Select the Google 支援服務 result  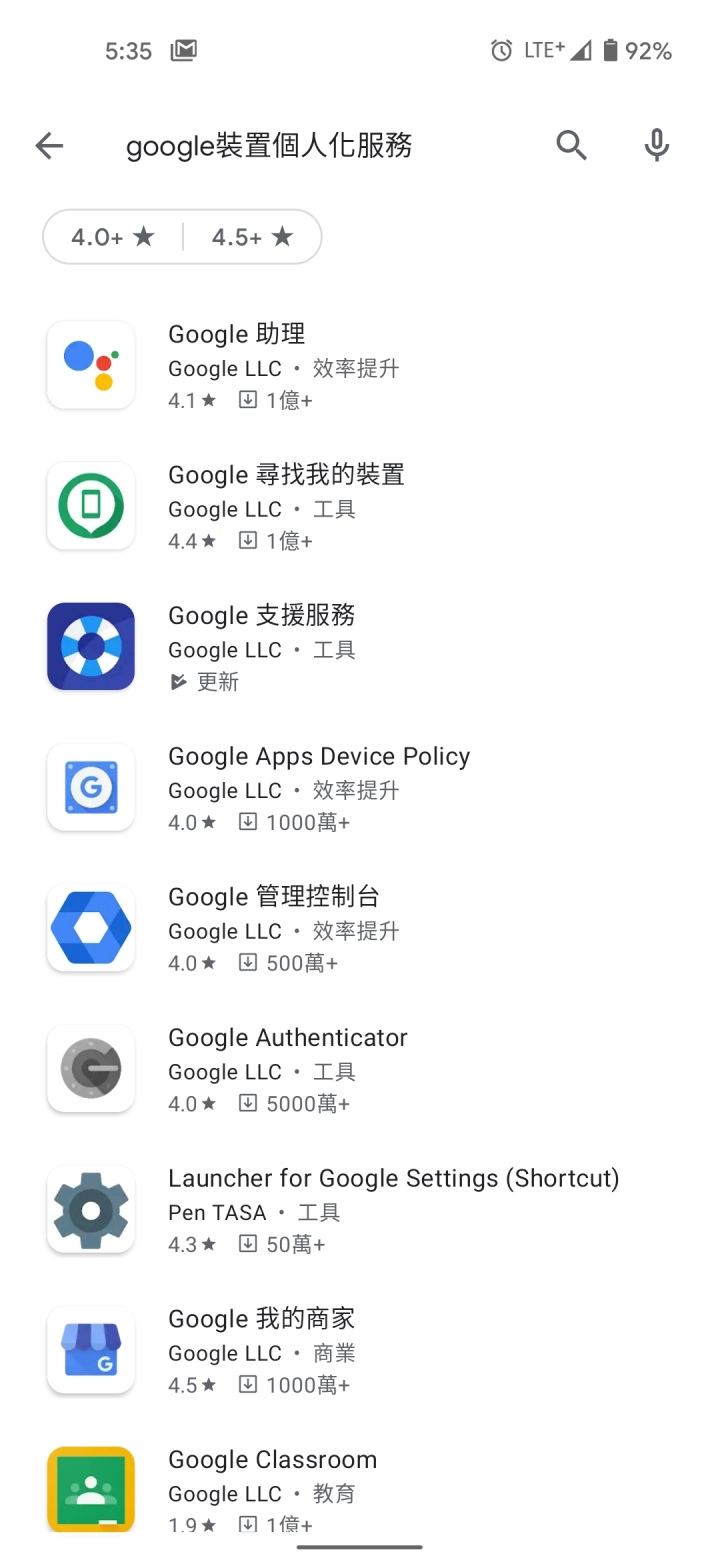(360, 647)
